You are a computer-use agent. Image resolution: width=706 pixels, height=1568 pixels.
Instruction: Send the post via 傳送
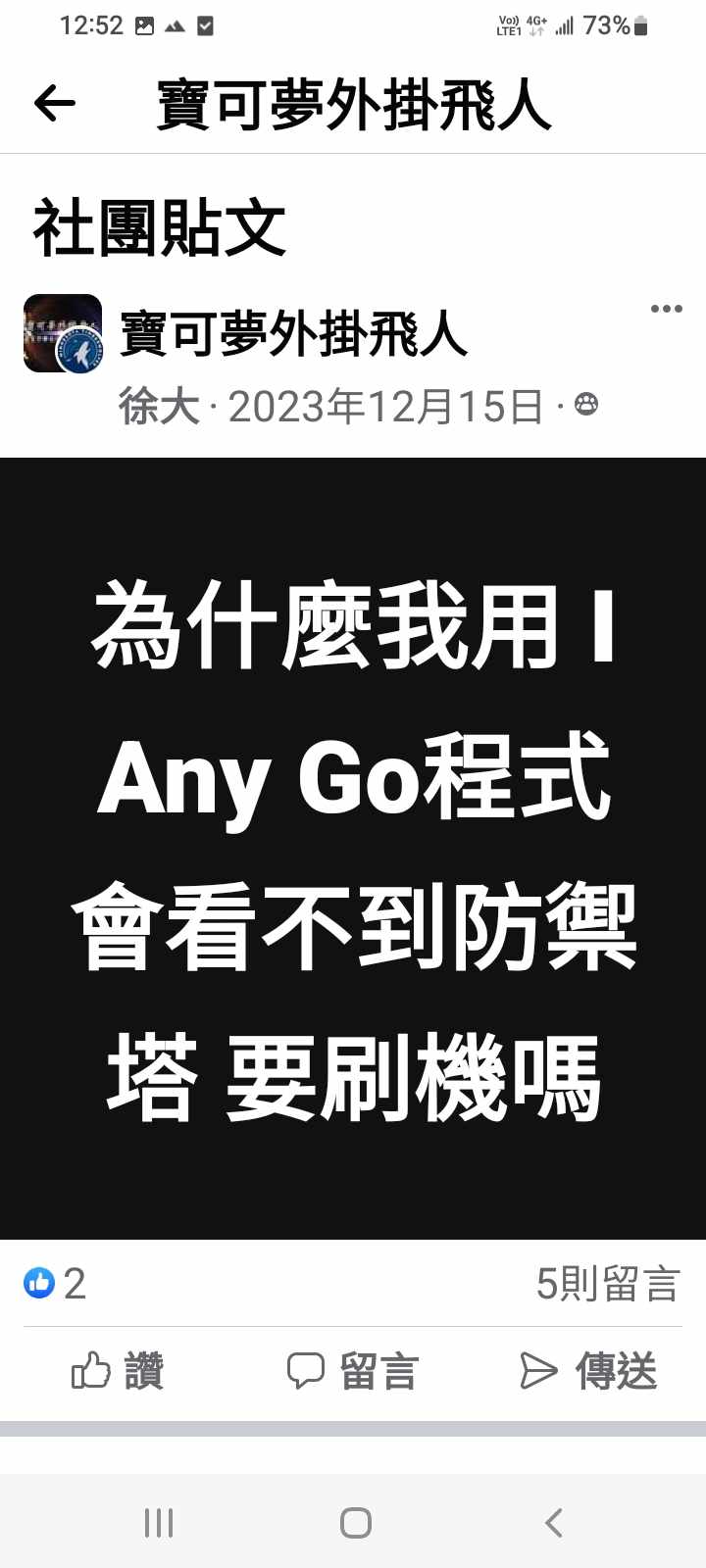(588, 1371)
